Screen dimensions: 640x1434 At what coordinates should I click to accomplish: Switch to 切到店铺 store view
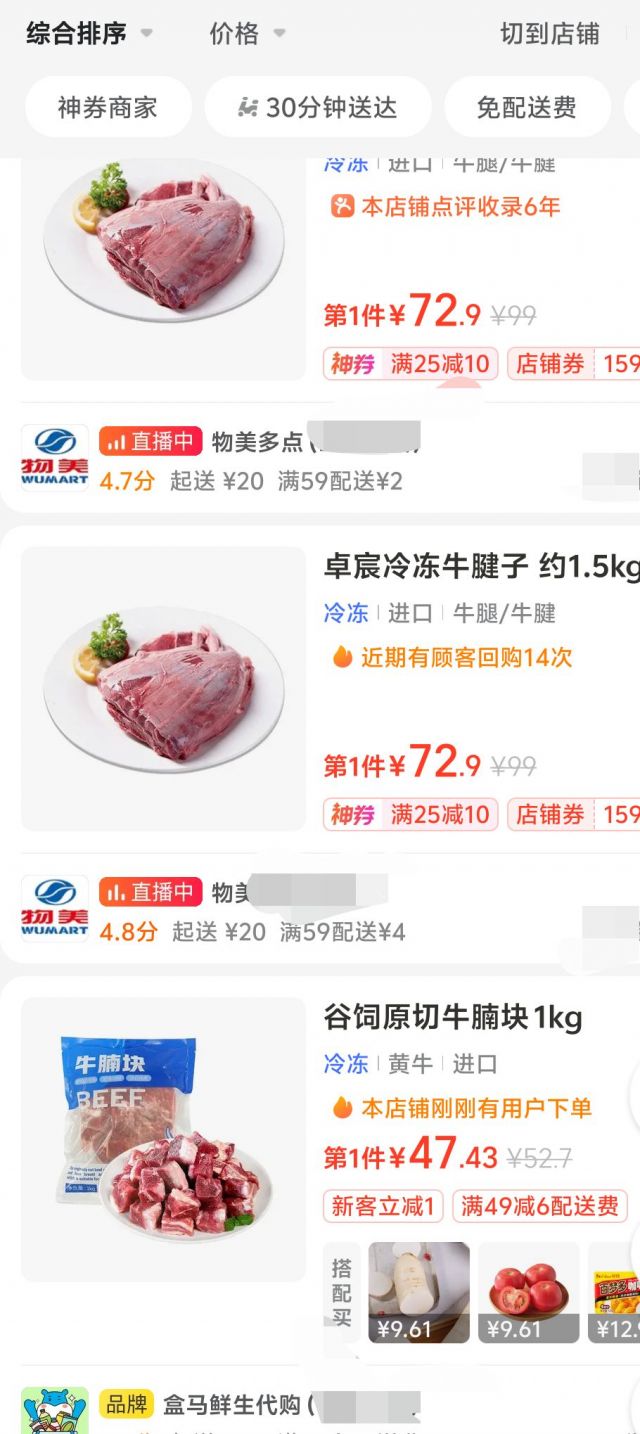[549, 34]
